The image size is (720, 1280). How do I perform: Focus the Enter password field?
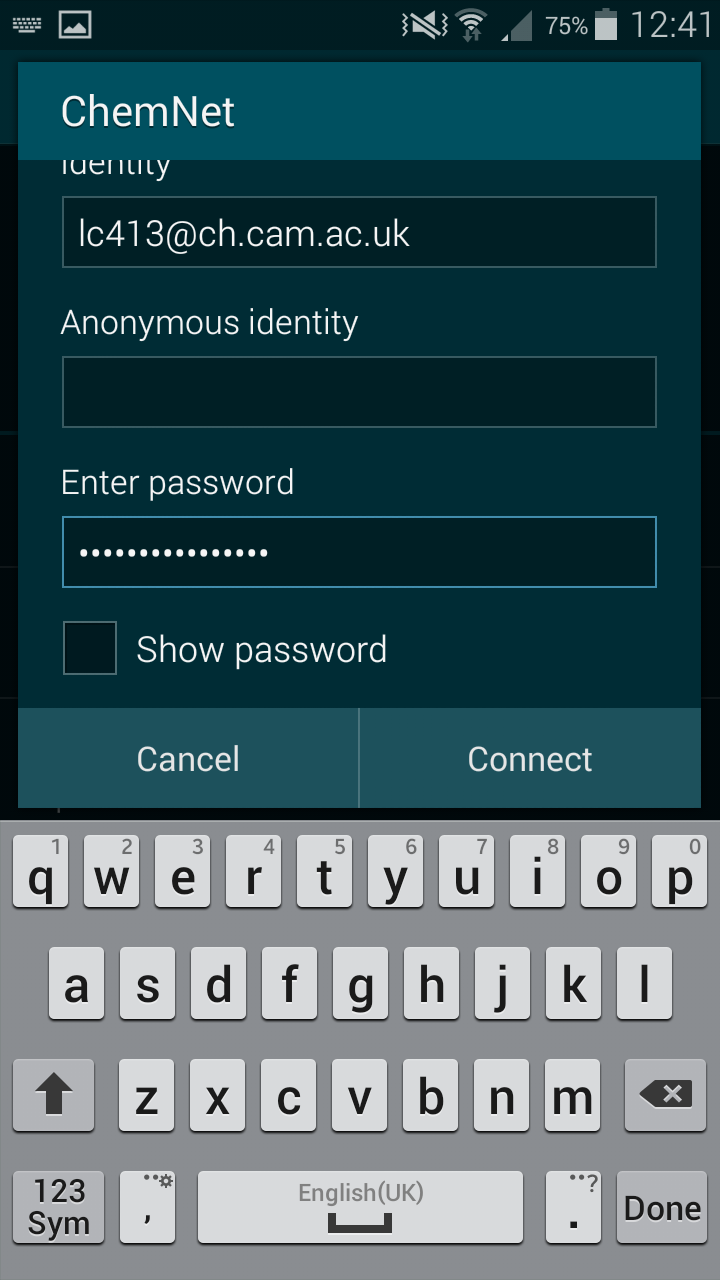tap(359, 552)
